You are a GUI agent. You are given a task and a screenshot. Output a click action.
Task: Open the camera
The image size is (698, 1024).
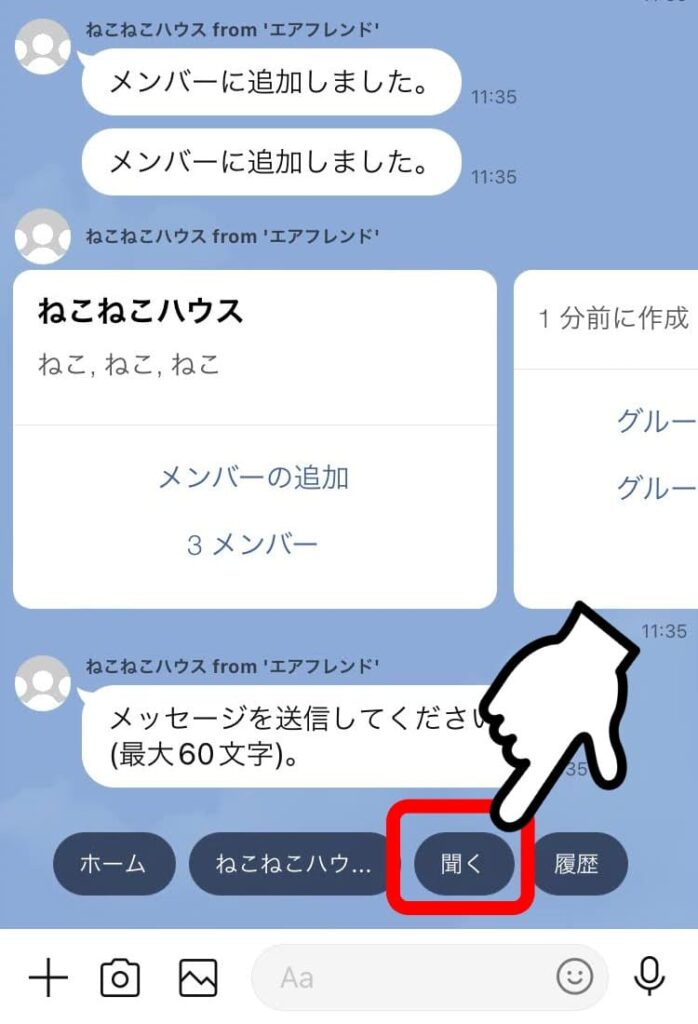pyautogui.click(x=120, y=977)
